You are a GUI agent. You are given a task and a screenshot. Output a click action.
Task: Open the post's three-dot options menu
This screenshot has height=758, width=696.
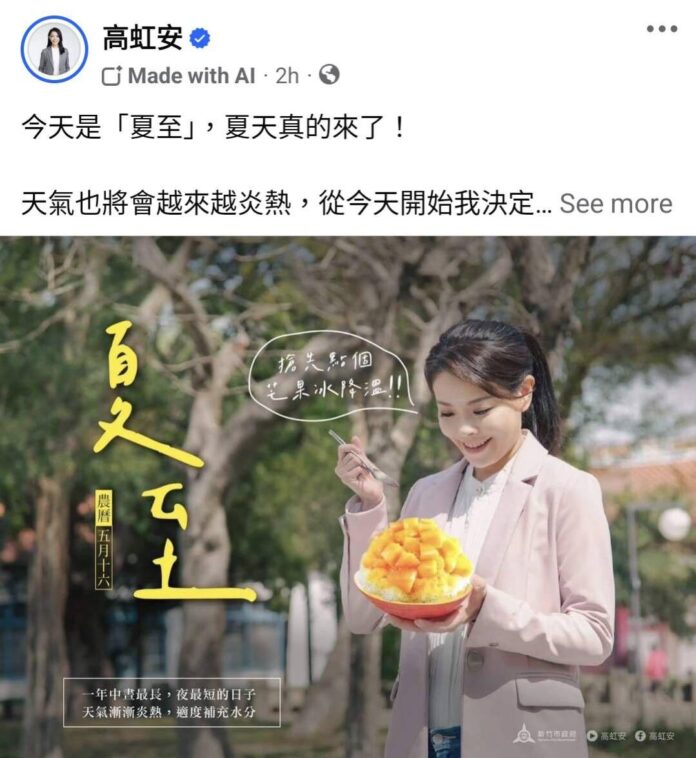point(661,29)
